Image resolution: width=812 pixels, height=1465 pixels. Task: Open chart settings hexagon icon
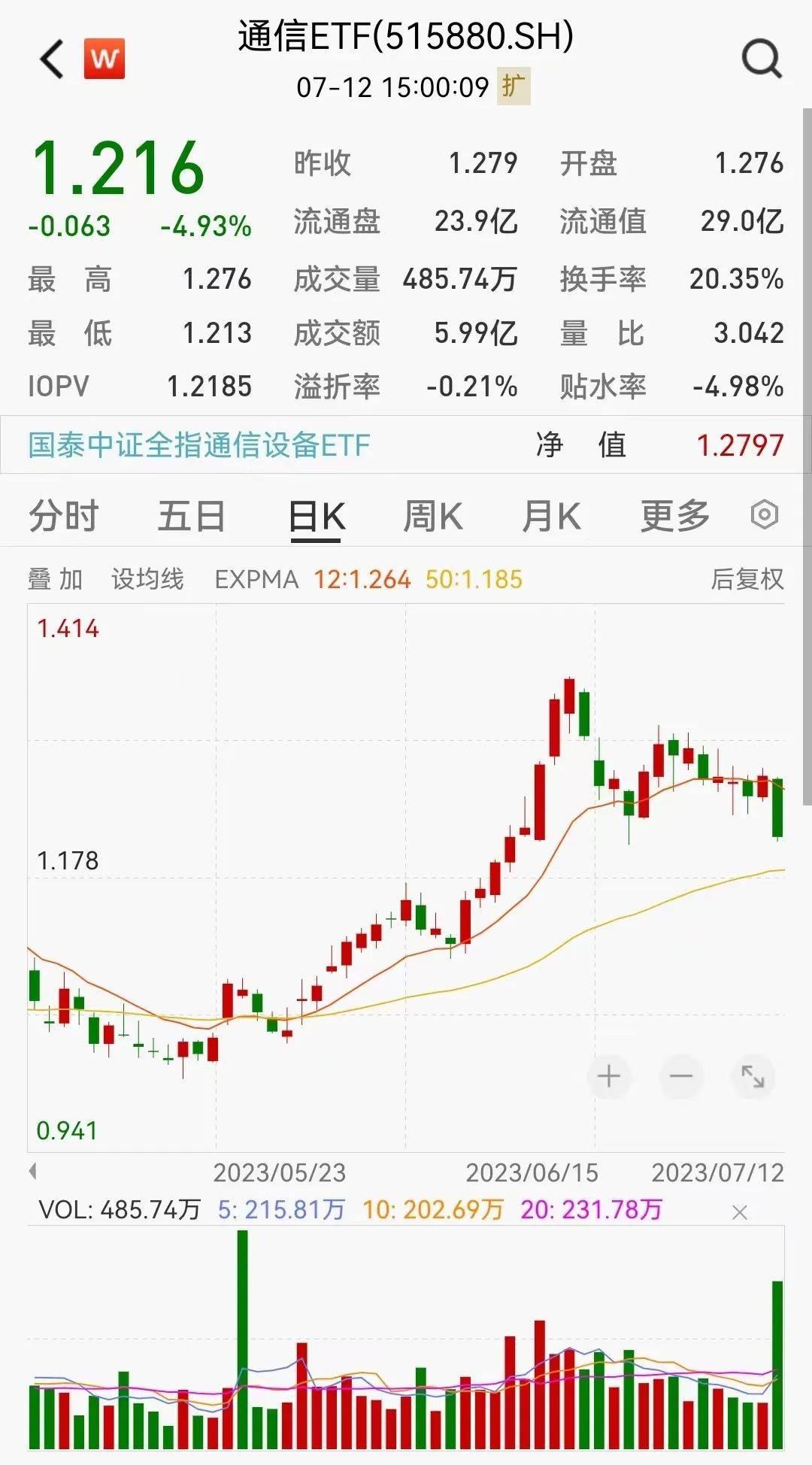coord(764,515)
